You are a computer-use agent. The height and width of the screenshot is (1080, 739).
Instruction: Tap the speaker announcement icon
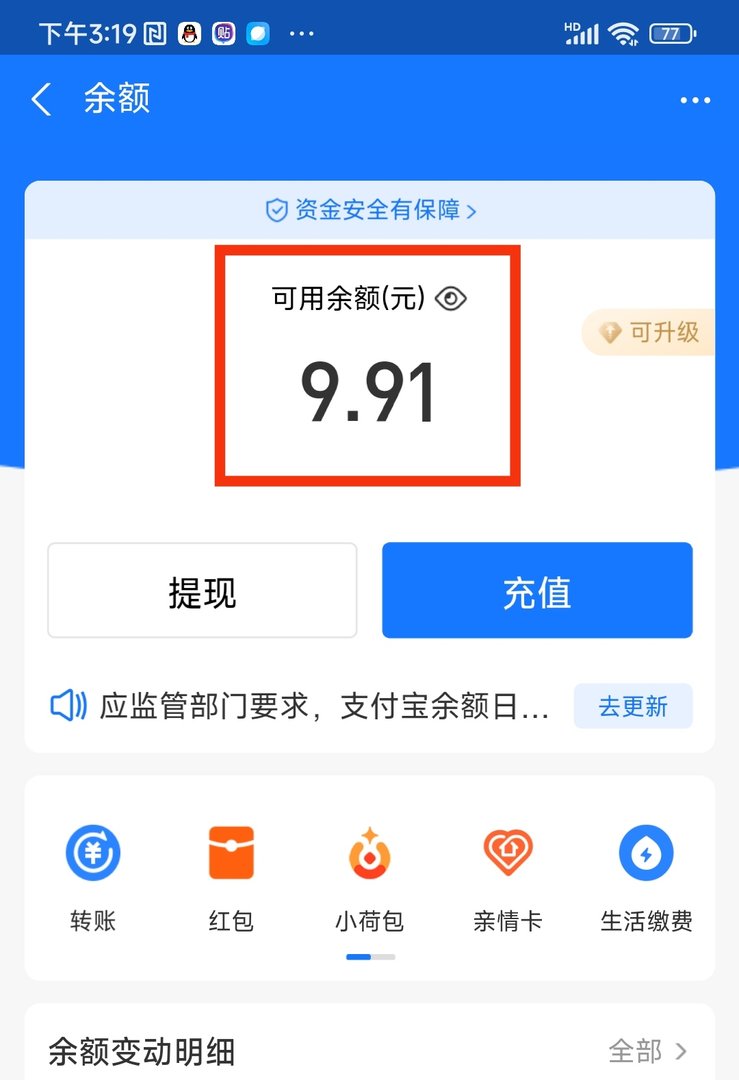(66, 705)
